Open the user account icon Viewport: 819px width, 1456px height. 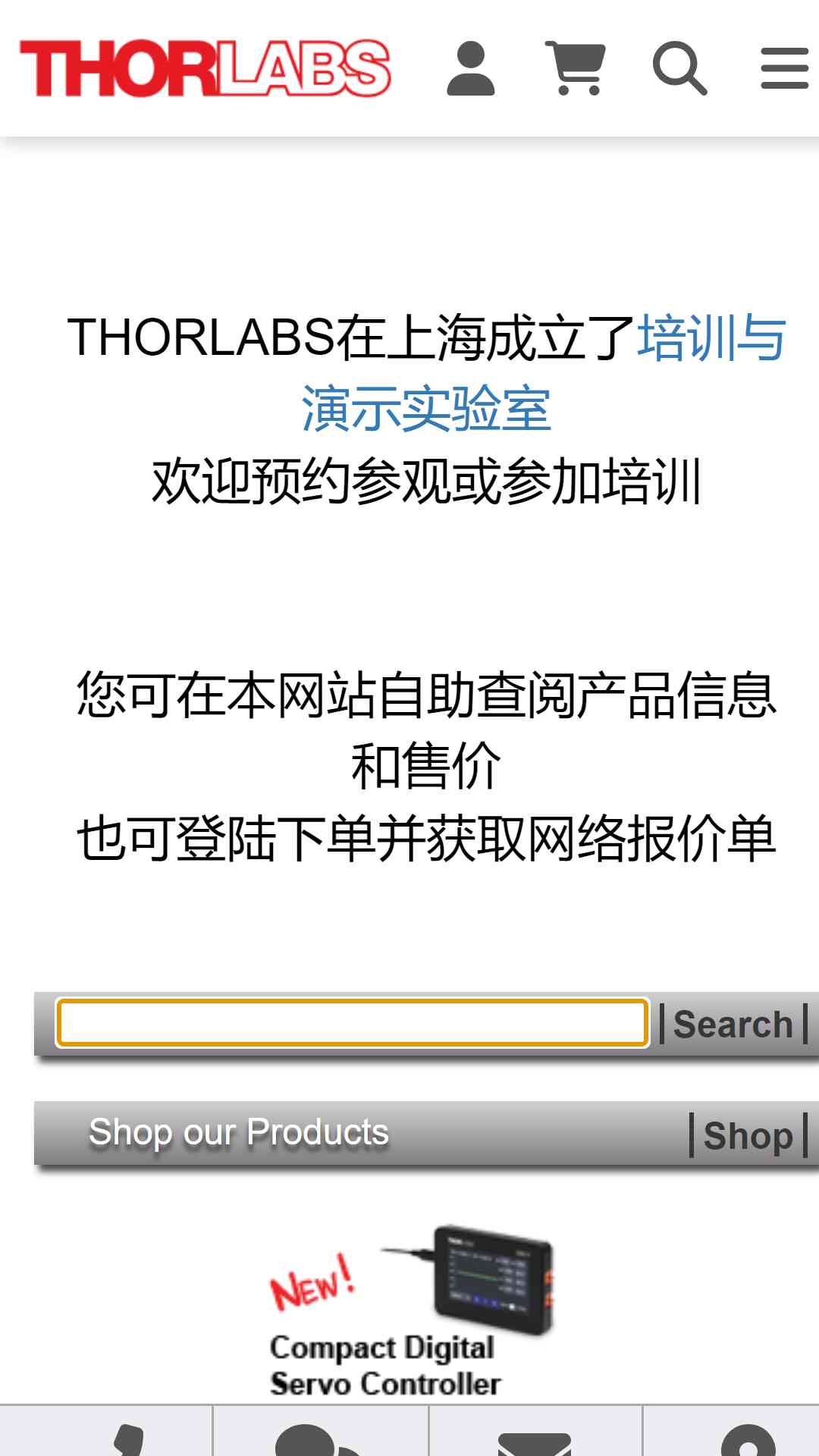470,68
